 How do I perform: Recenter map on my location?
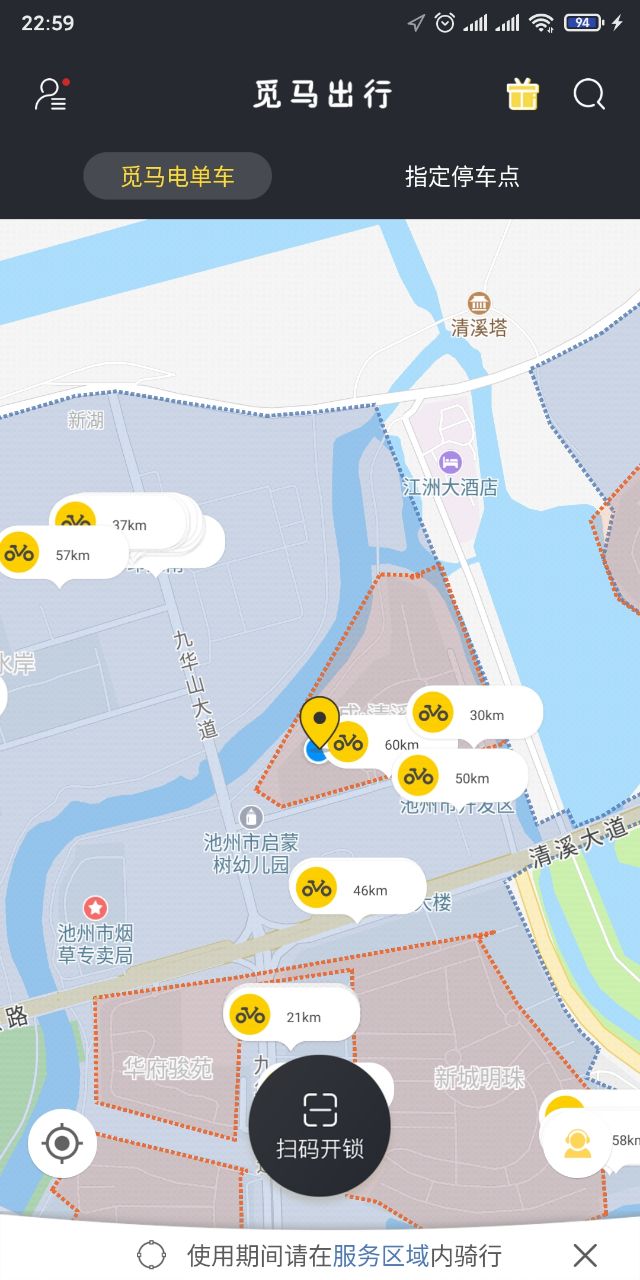62,1142
